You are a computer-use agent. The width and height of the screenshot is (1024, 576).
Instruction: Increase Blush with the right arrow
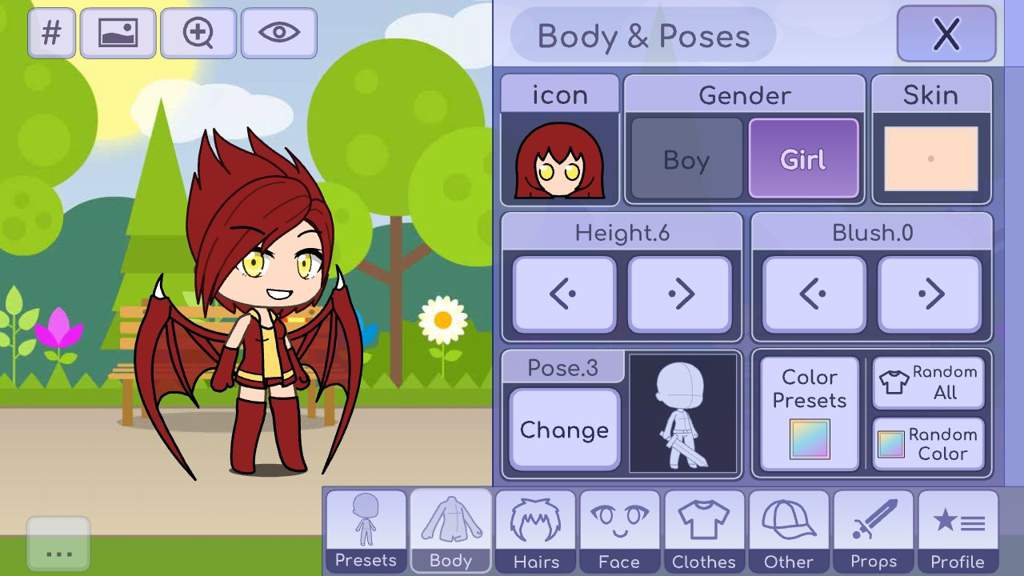pyautogui.click(x=929, y=294)
